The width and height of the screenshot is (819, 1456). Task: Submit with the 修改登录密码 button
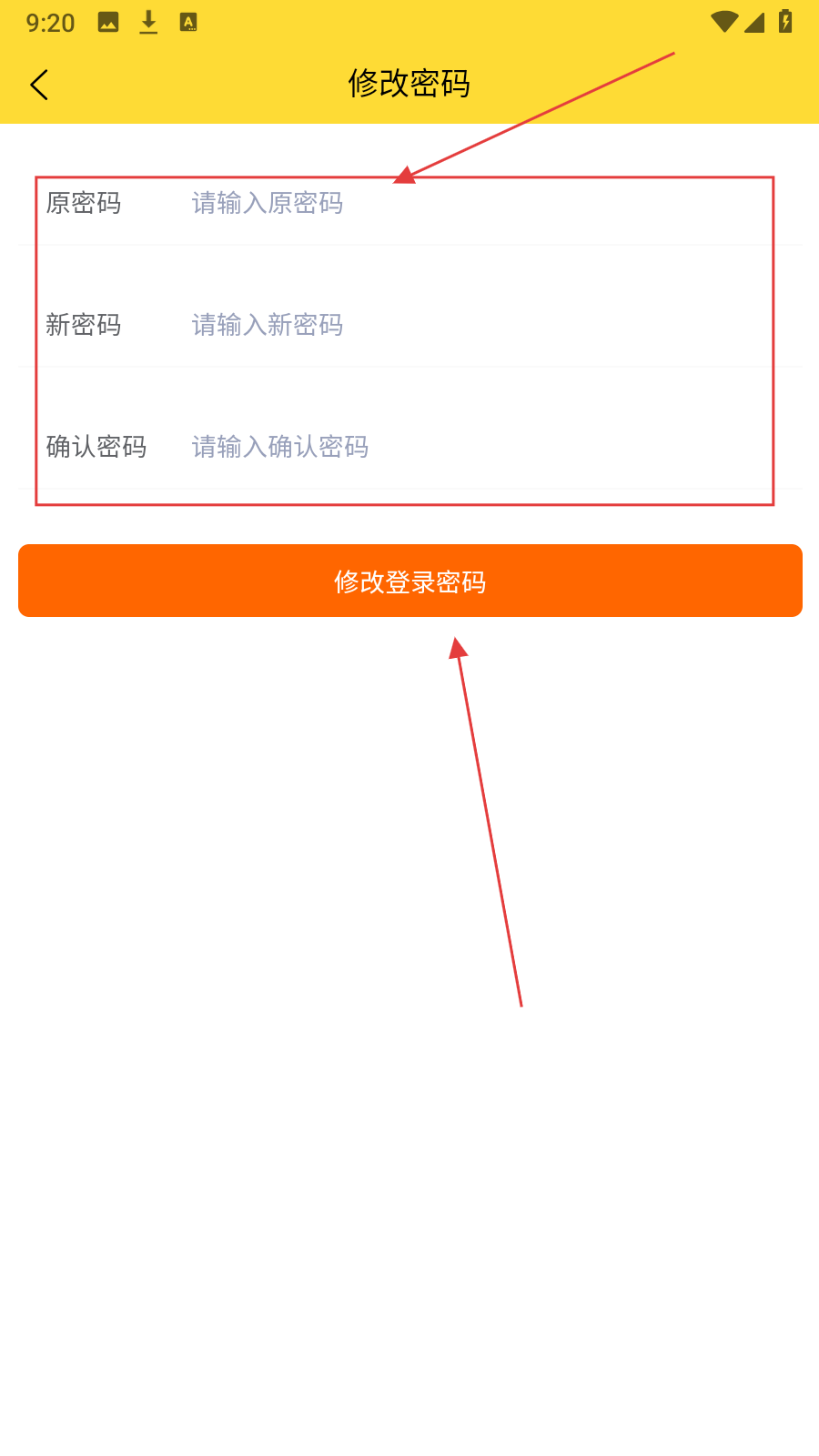410,581
